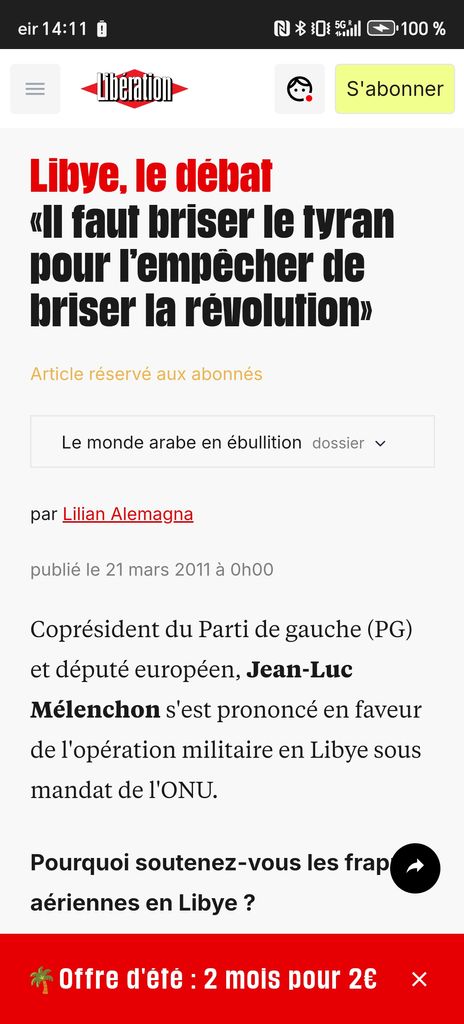Open the 'Offre d'été' summer offer banner
Image resolution: width=464 pixels, height=1024 pixels.
tap(203, 979)
